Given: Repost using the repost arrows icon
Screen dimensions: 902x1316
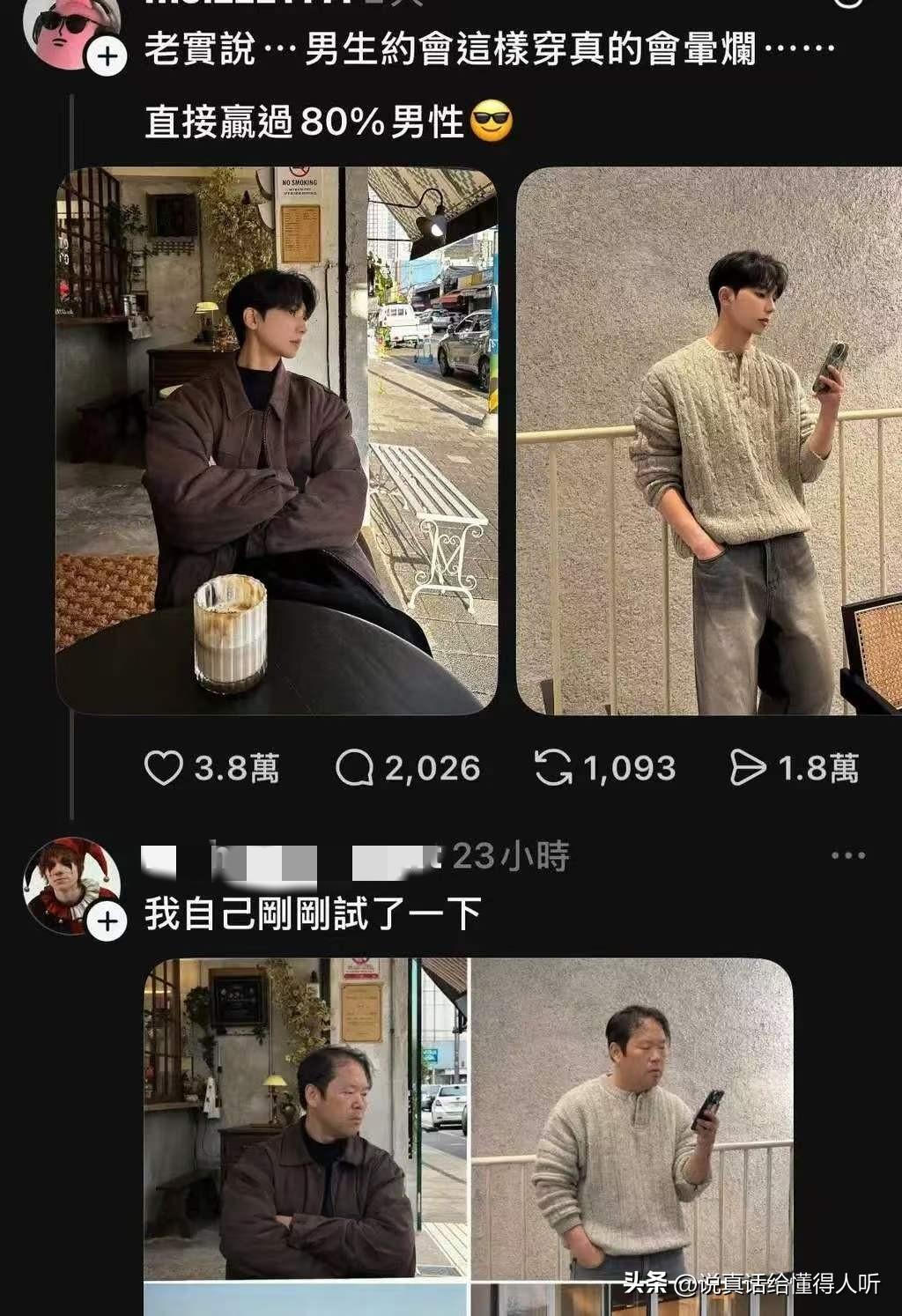Looking at the screenshot, I should point(555,767).
